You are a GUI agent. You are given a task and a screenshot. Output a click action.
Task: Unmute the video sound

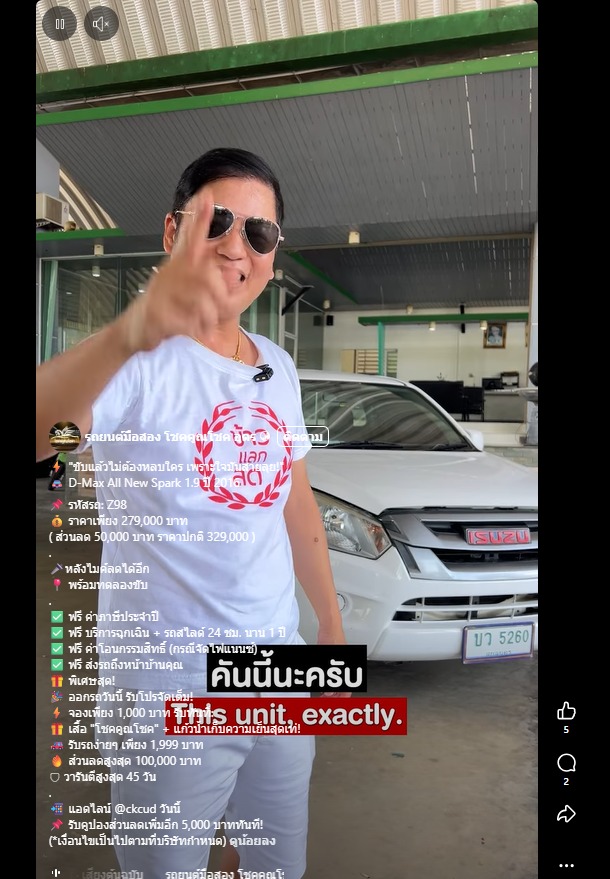tap(101, 23)
